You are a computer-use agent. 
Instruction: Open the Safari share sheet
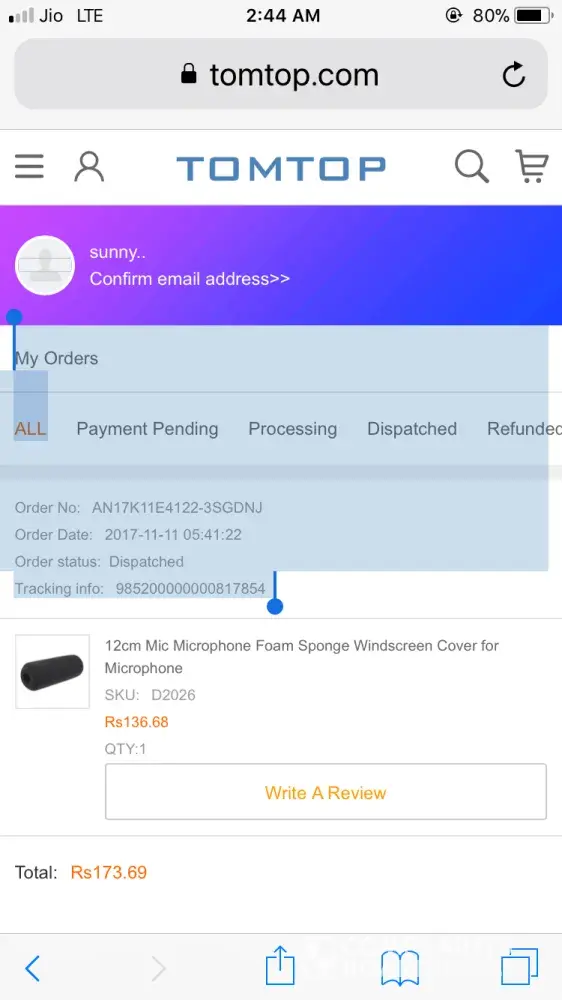(281, 966)
